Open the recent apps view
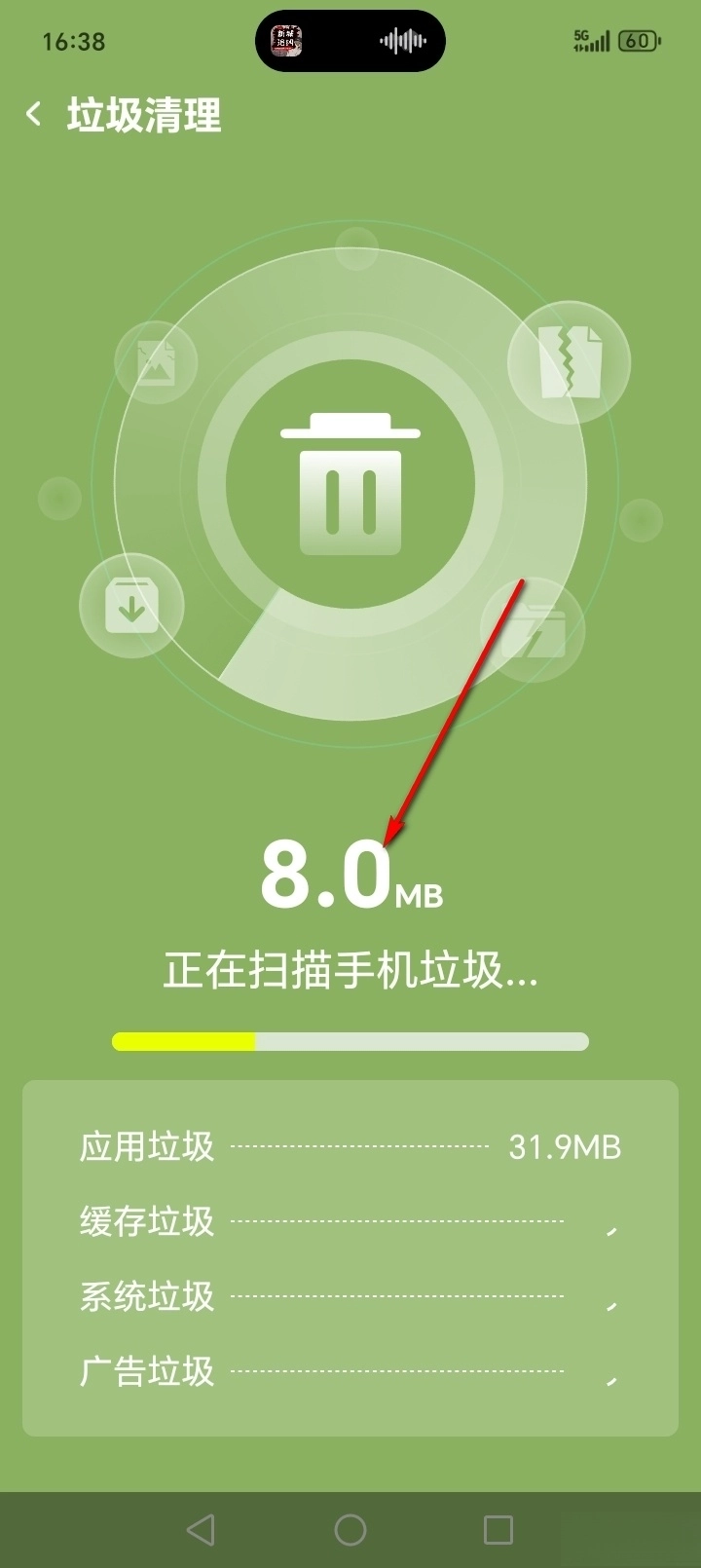The image size is (701, 1568). tap(498, 1530)
